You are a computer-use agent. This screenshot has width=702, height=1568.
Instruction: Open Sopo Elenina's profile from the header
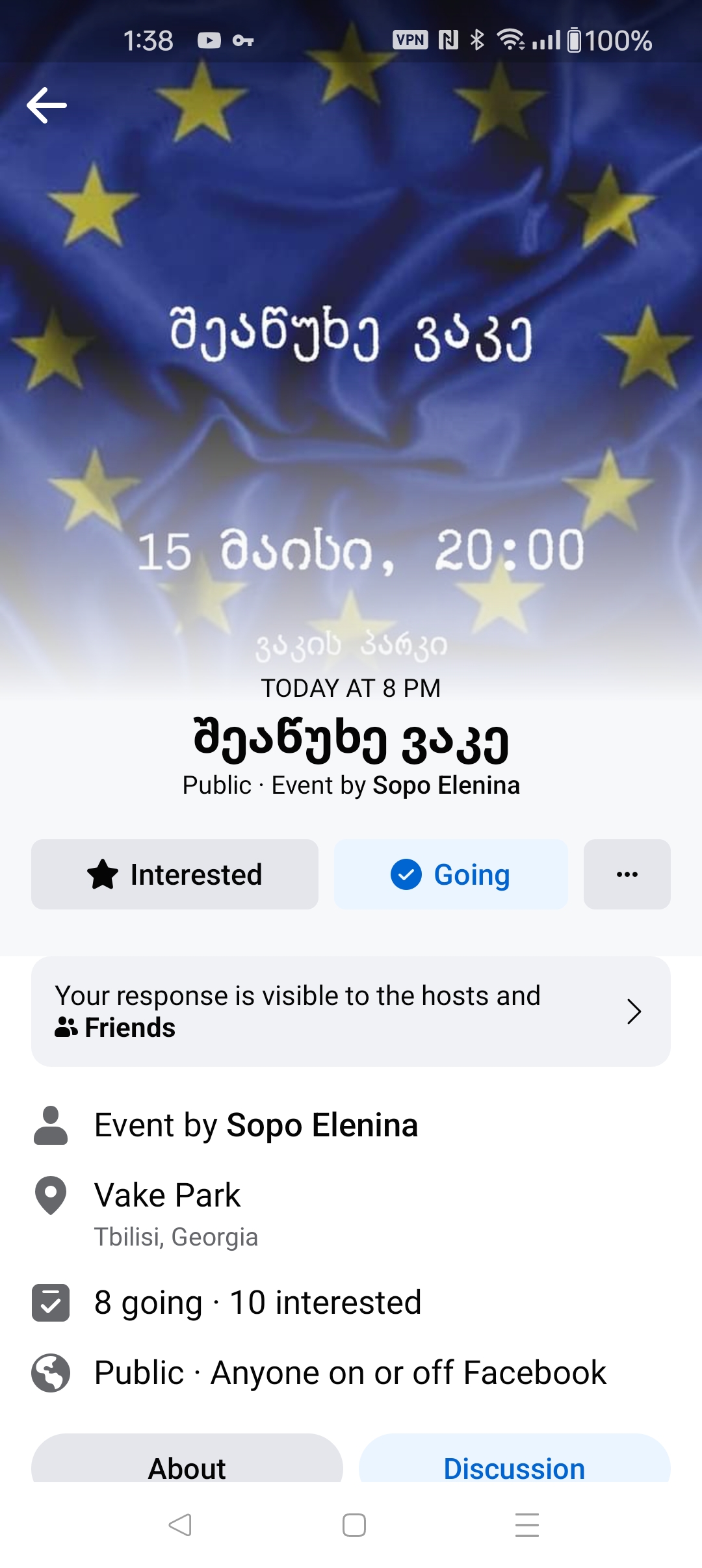pyautogui.click(x=446, y=785)
